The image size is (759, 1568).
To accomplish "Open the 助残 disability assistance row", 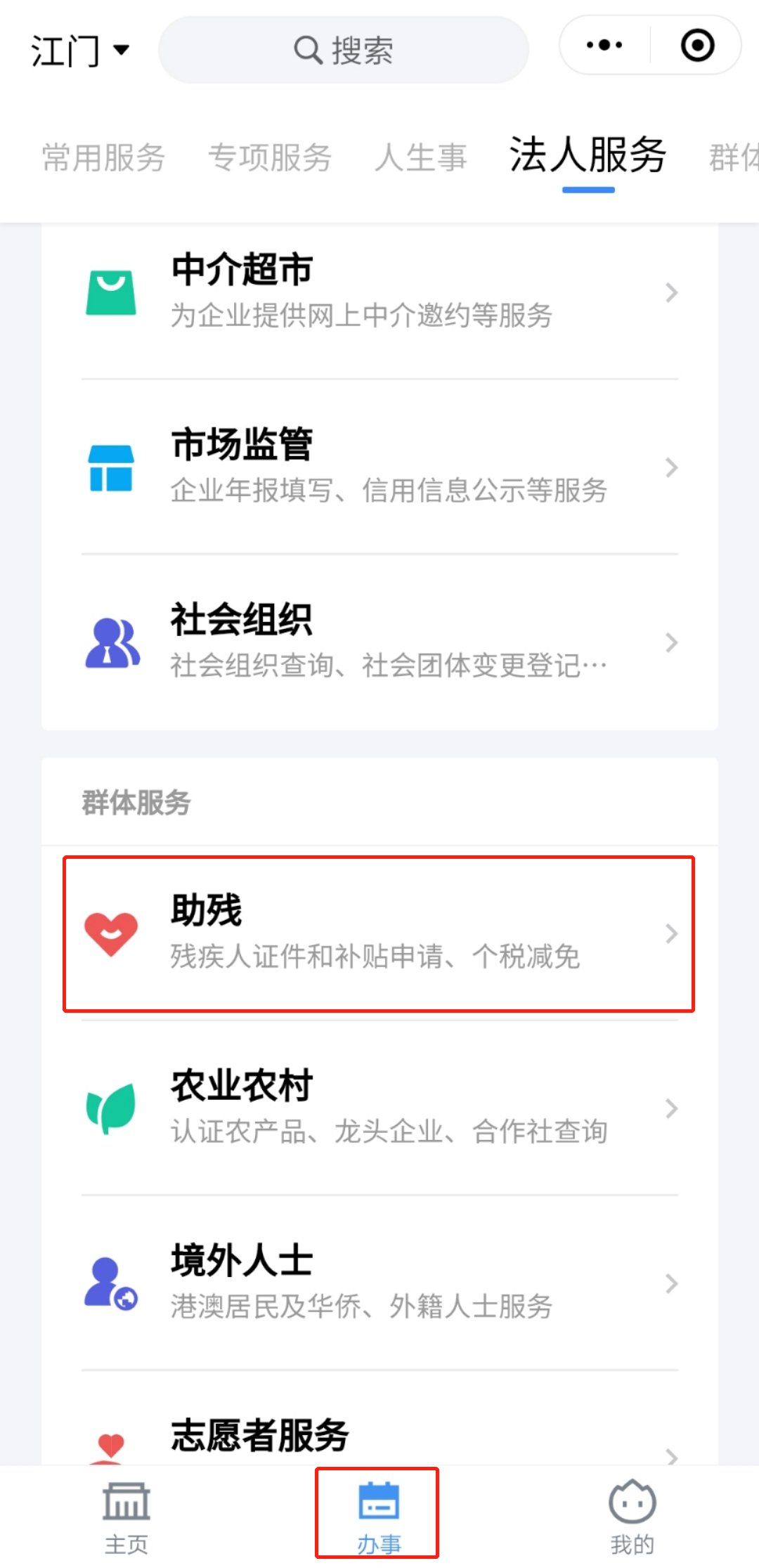I will tap(379, 933).
